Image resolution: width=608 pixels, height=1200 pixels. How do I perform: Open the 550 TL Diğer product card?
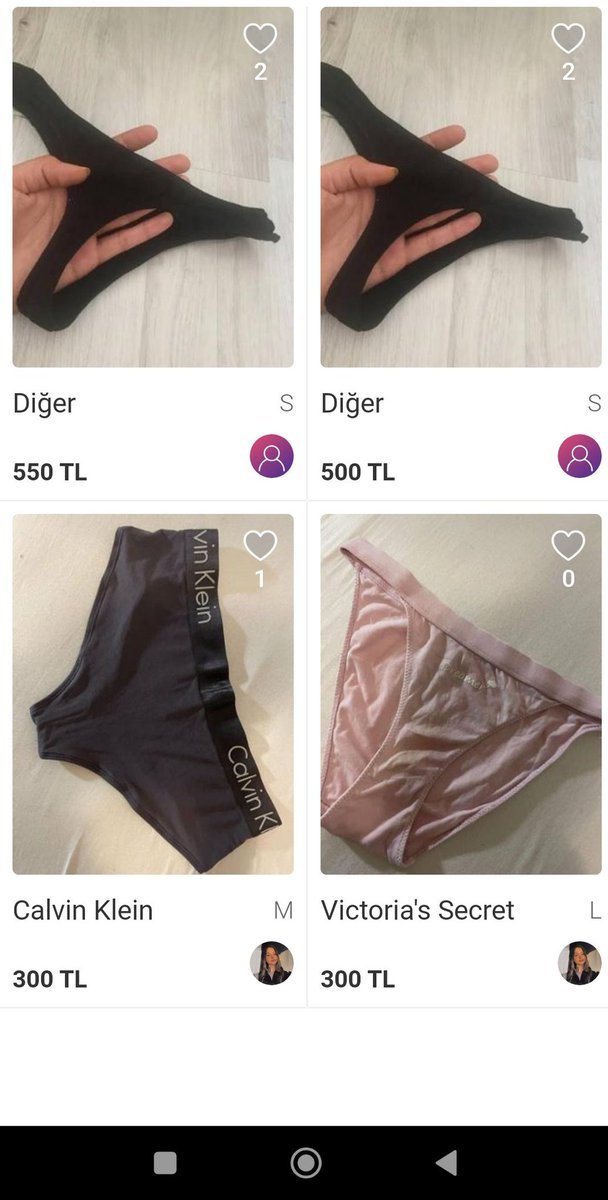click(x=153, y=188)
